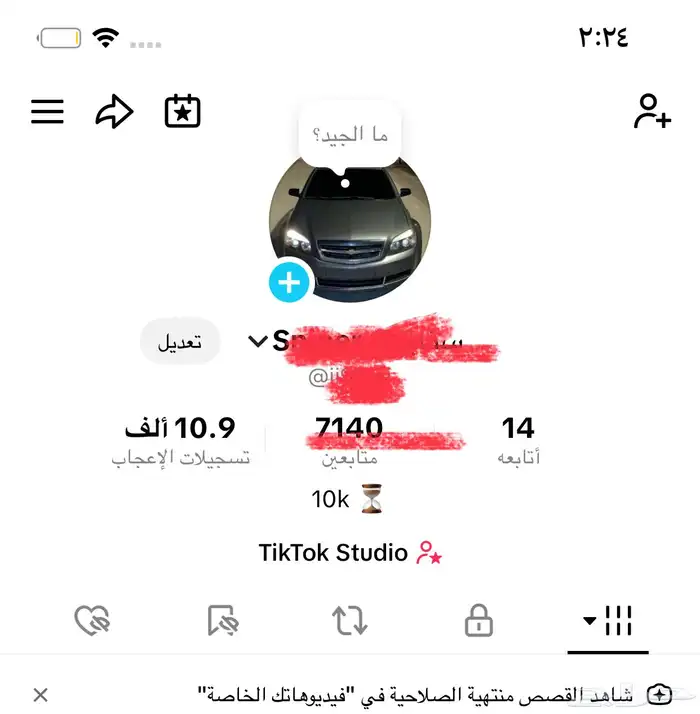Open the expired stories banner
The height and width of the screenshot is (714, 700).
[x=420, y=694]
